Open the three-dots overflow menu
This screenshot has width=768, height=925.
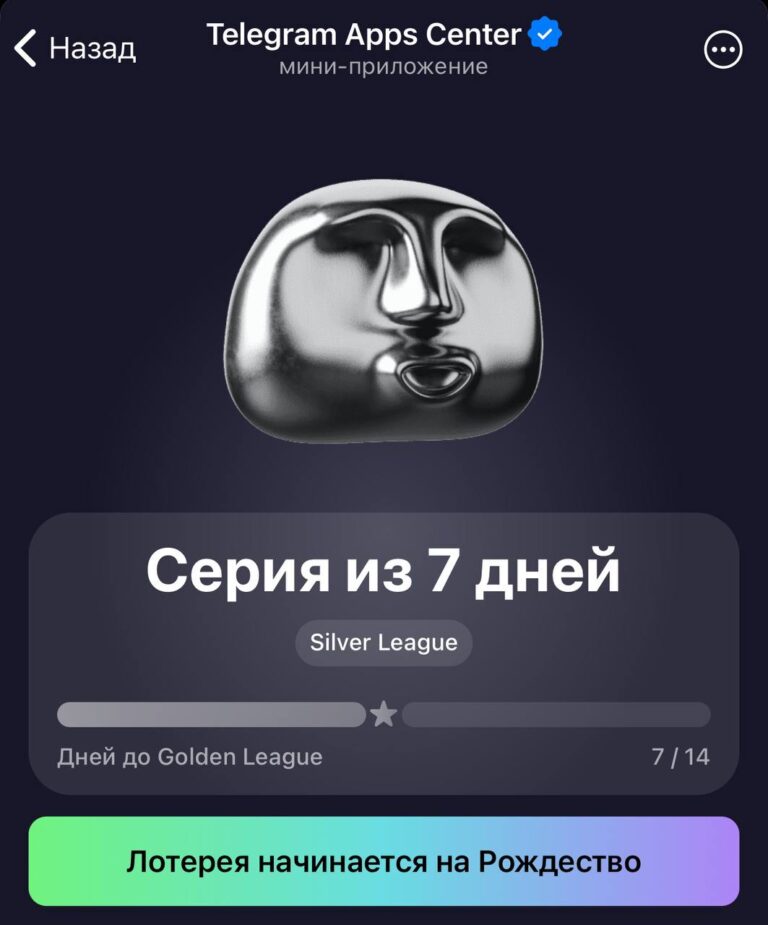pyautogui.click(x=723, y=49)
